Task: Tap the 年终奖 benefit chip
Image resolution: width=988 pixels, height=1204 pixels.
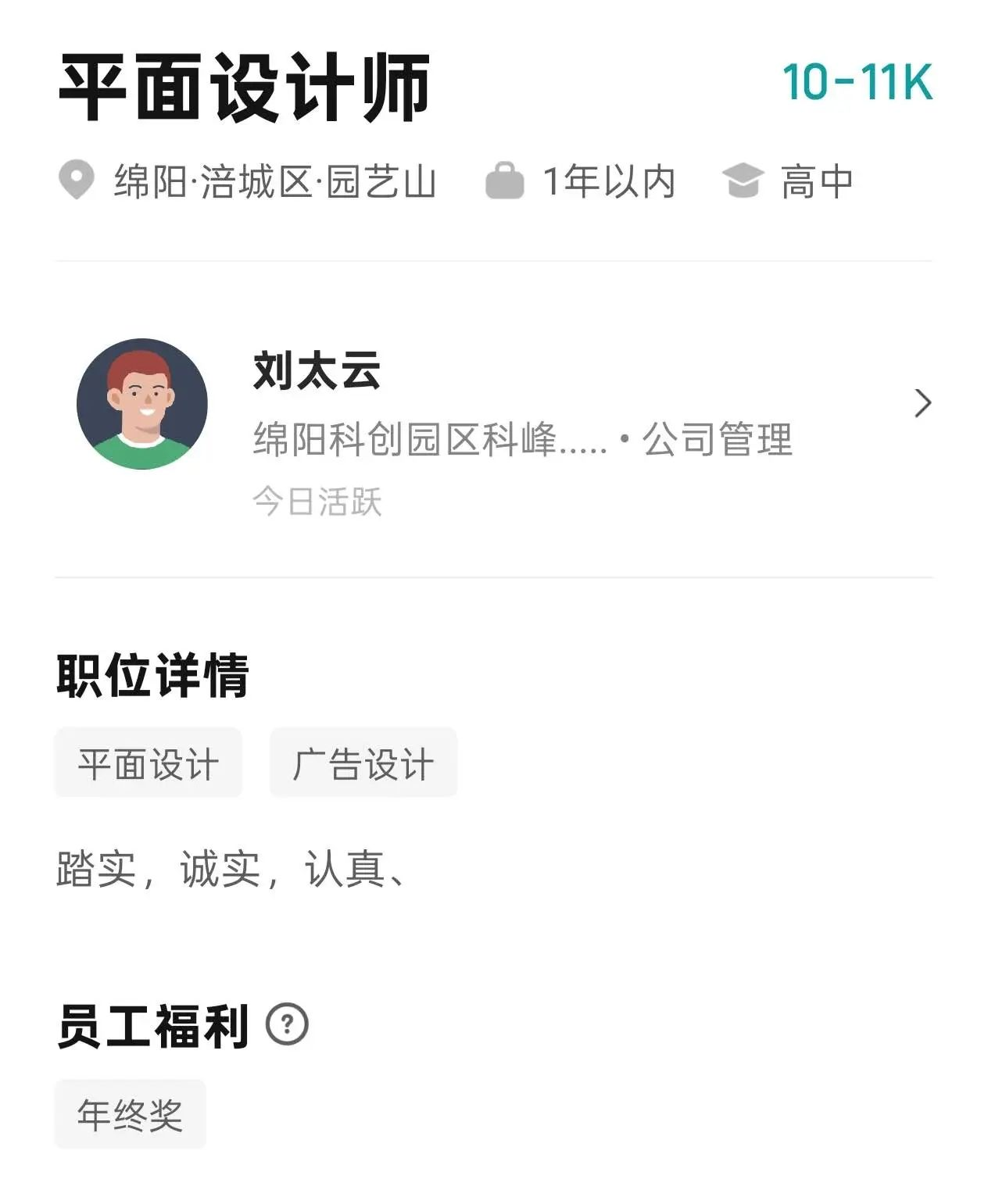Action: [x=130, y=1114]
